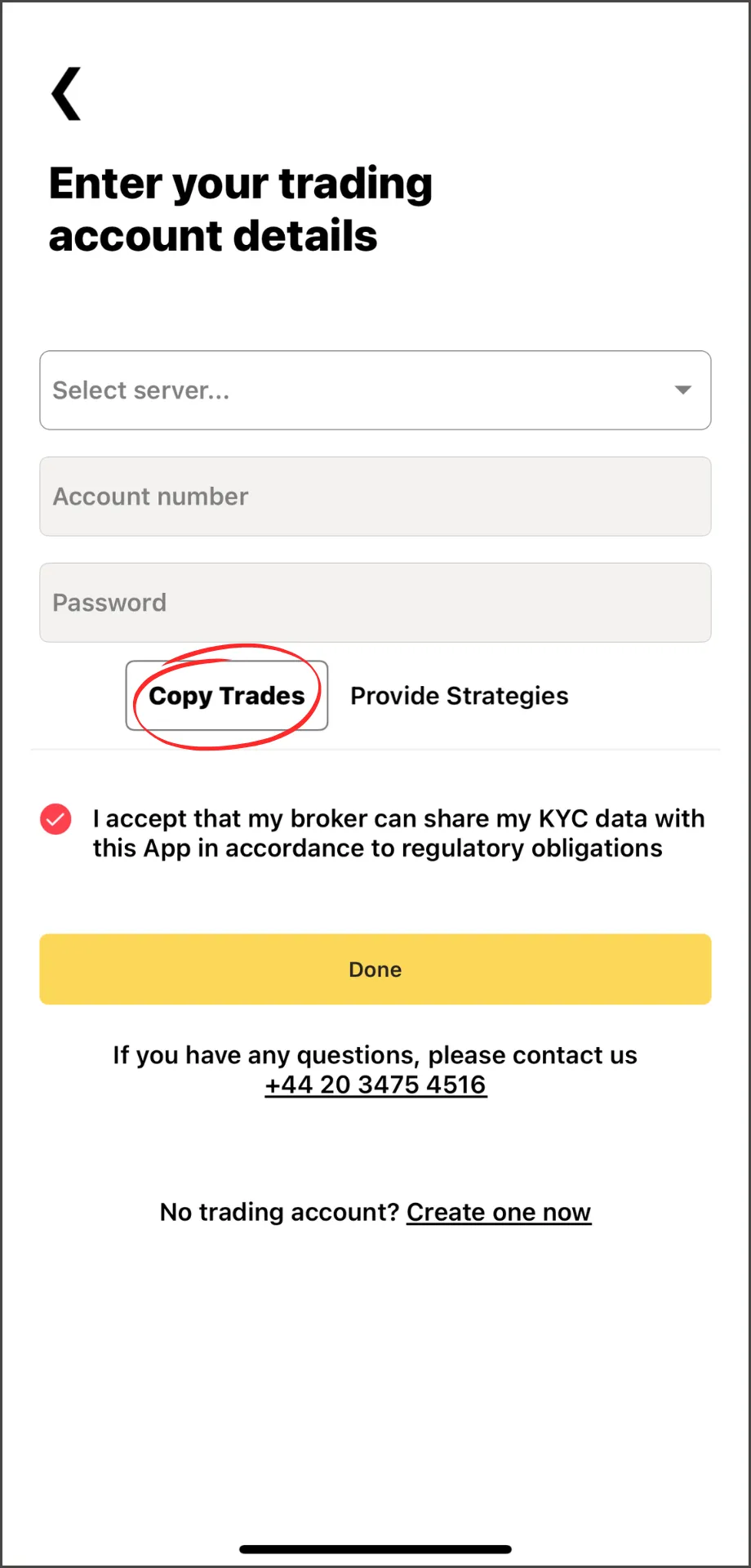Select the Copy Trades option
The image size is (751, 1568).
227,696
